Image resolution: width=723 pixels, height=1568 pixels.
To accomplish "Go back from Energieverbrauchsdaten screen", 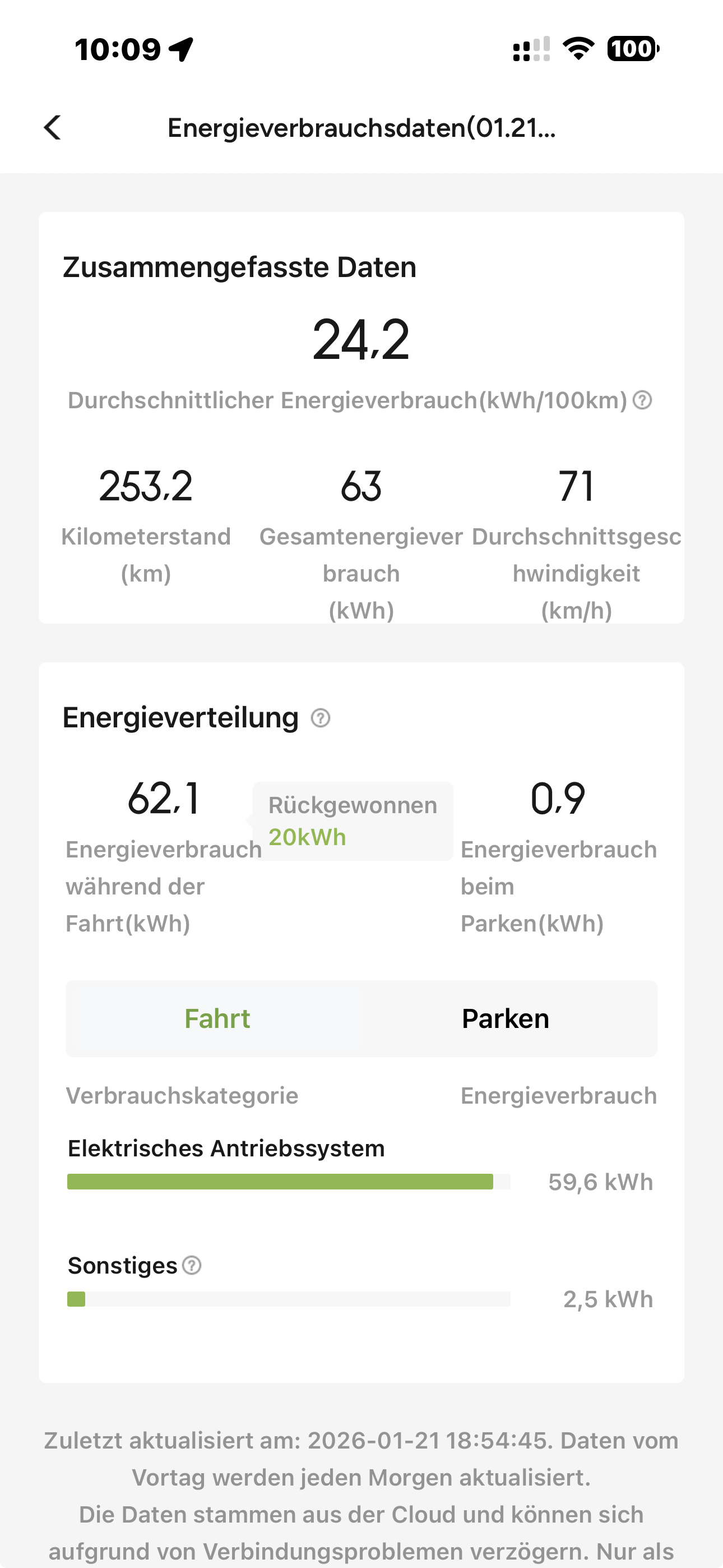I will pos(53,128).
